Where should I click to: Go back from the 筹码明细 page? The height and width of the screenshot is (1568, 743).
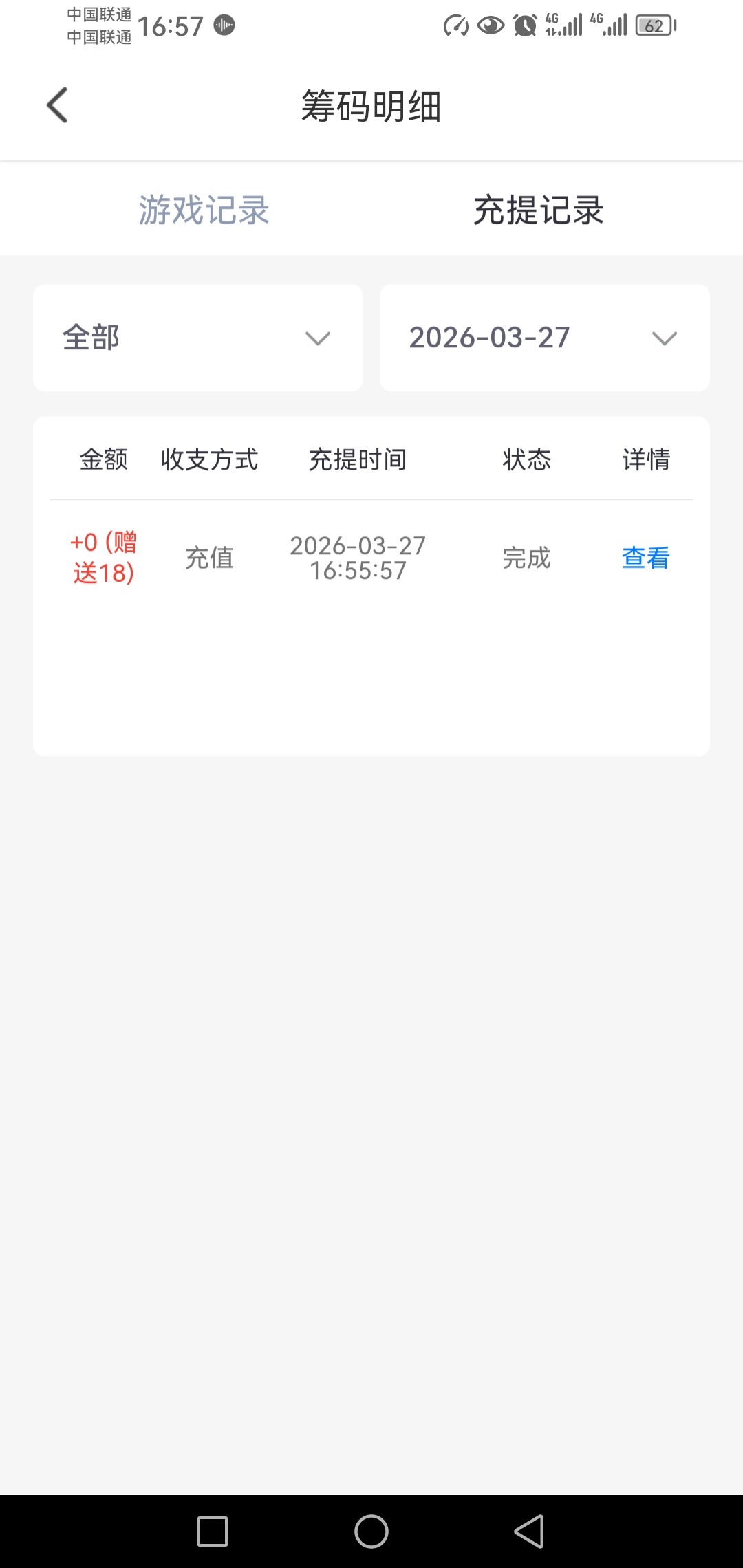point(57,105)
